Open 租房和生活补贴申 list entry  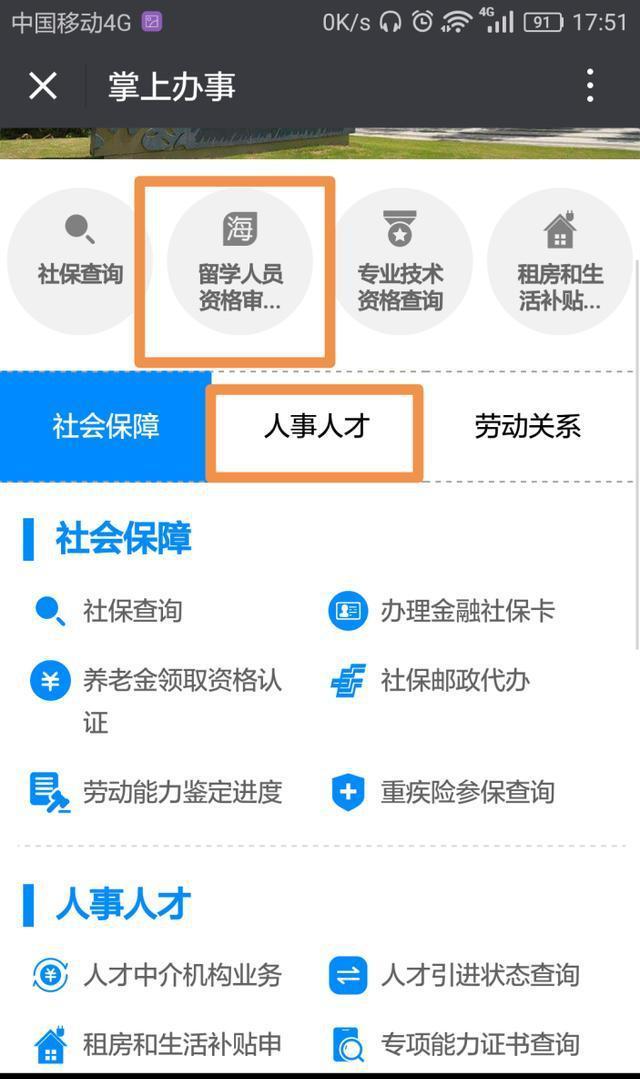[180, 1045]
